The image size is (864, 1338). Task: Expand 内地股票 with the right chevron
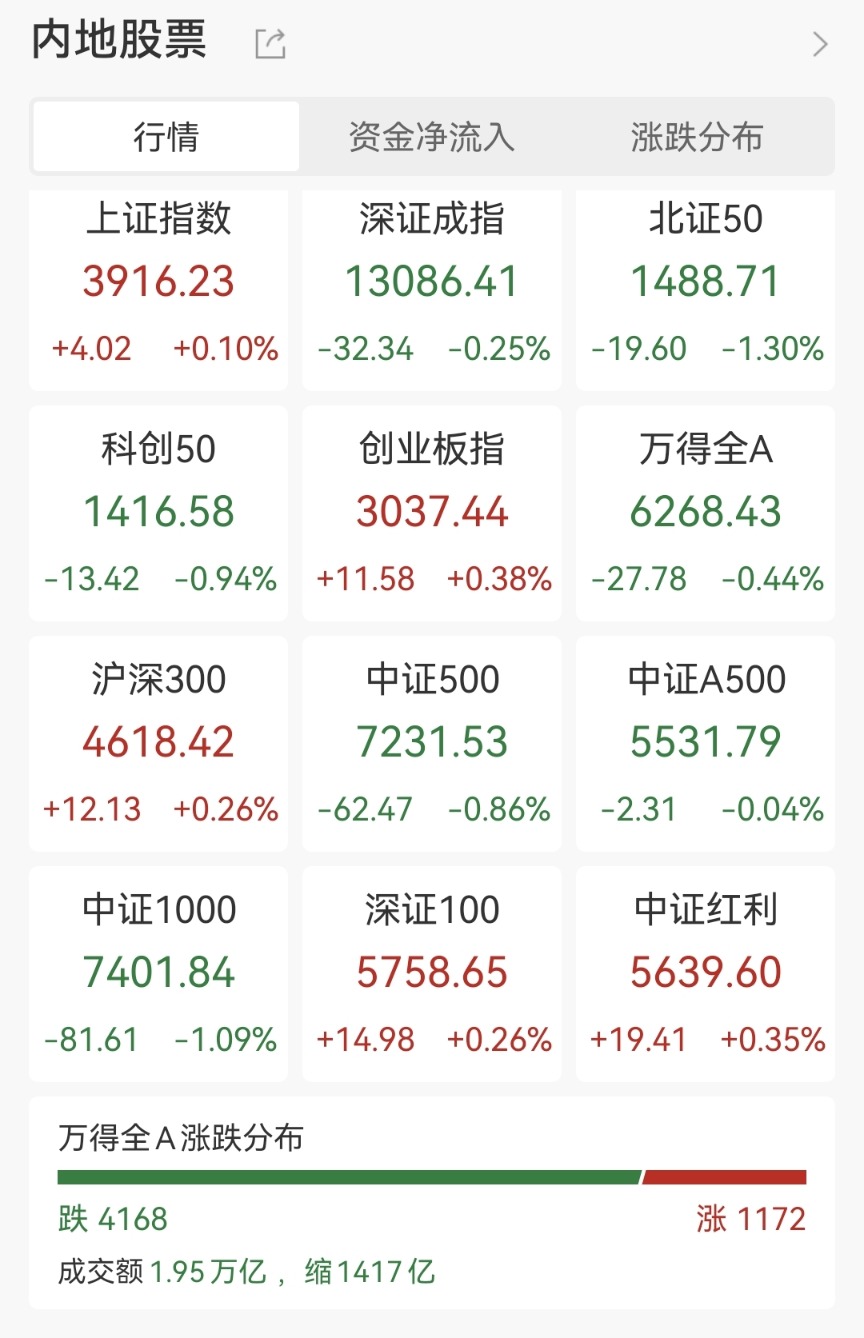pos(820,44)
